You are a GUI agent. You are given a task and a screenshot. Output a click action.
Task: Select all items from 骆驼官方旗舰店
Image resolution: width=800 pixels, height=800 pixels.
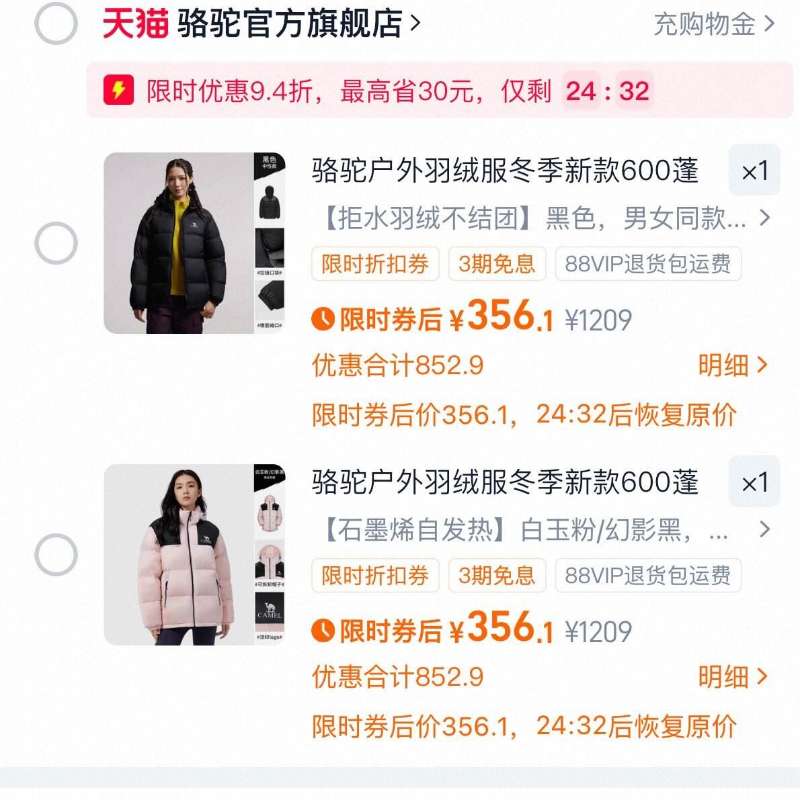56,24
